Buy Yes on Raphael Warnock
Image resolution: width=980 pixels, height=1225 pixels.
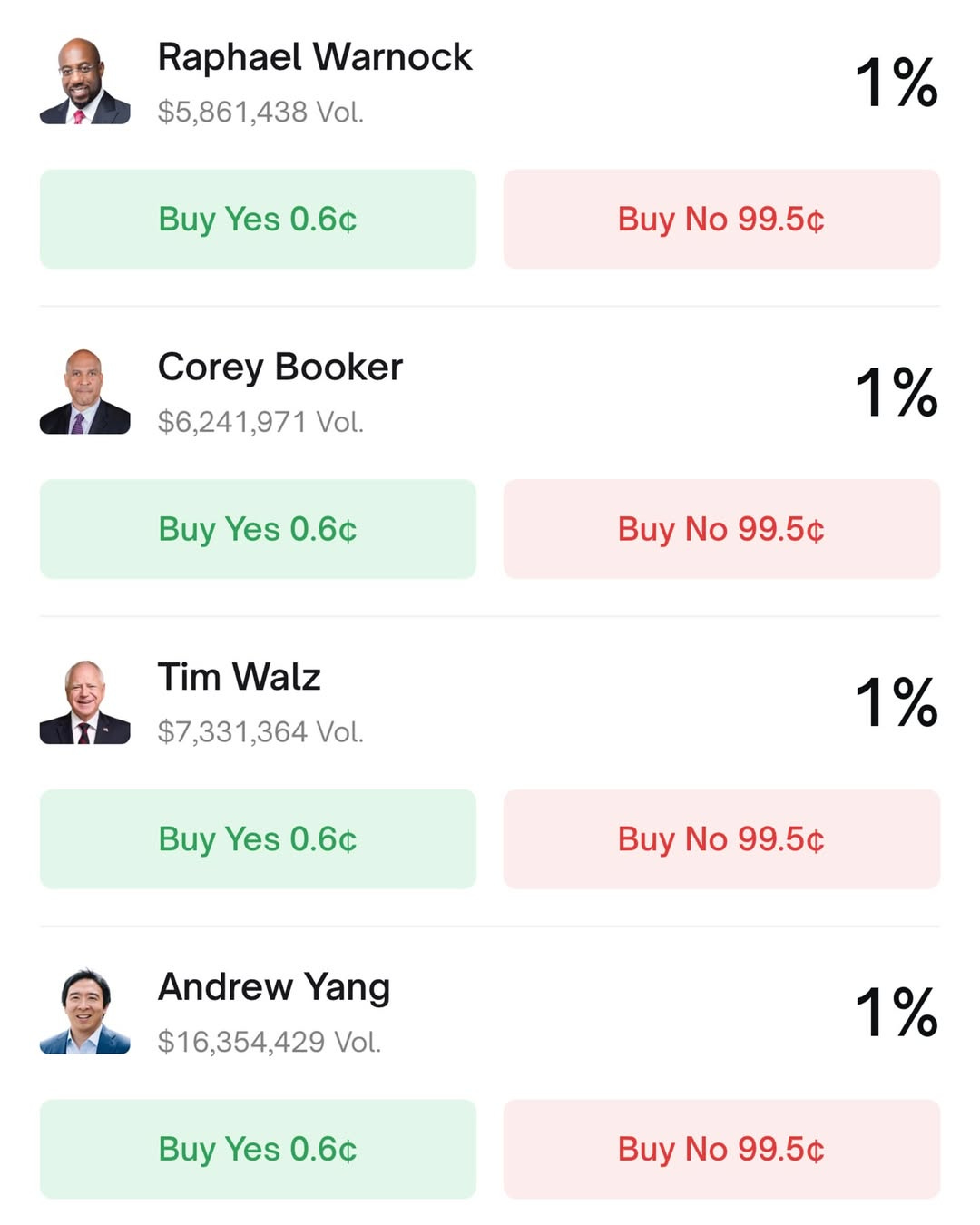point(258,219)
